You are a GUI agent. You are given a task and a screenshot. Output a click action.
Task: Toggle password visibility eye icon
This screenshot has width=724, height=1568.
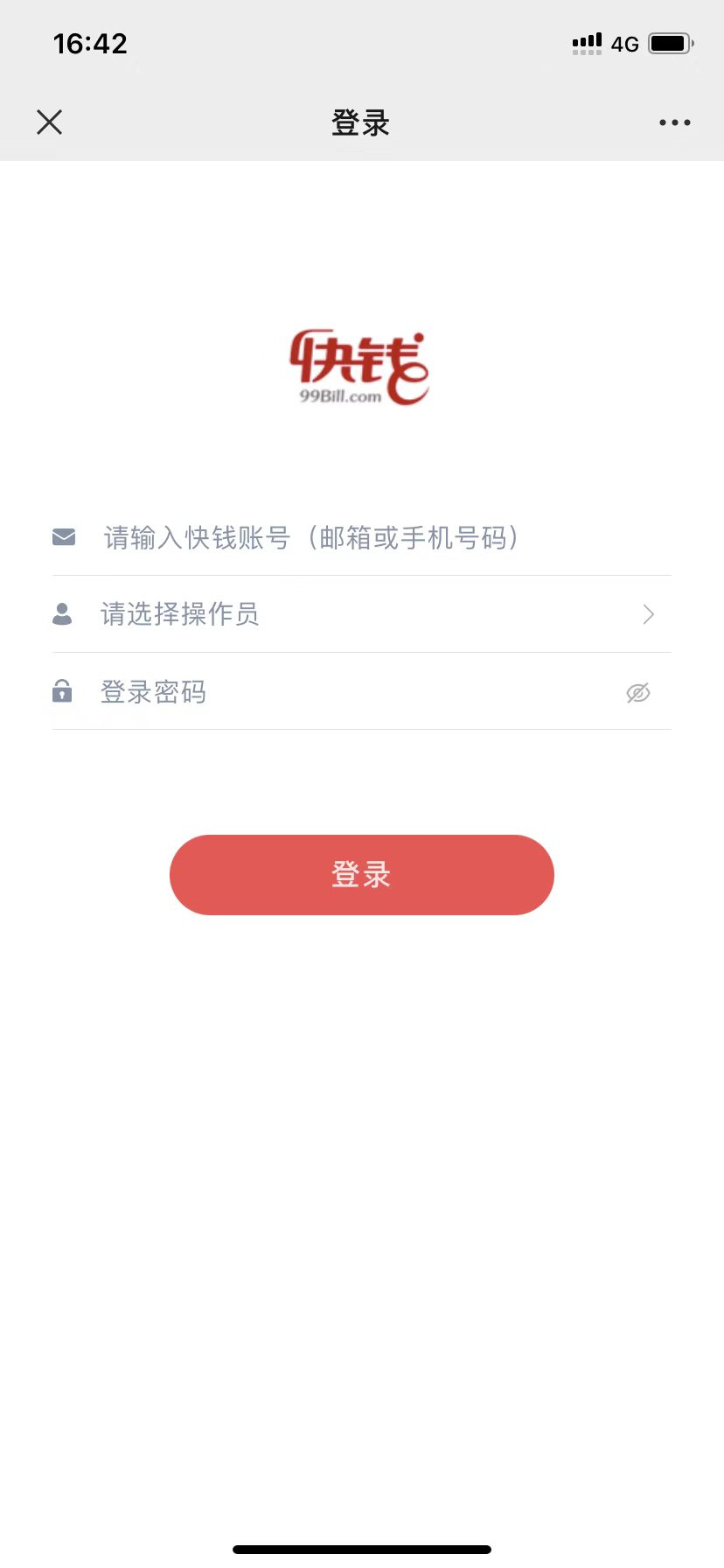pos(638,693)
